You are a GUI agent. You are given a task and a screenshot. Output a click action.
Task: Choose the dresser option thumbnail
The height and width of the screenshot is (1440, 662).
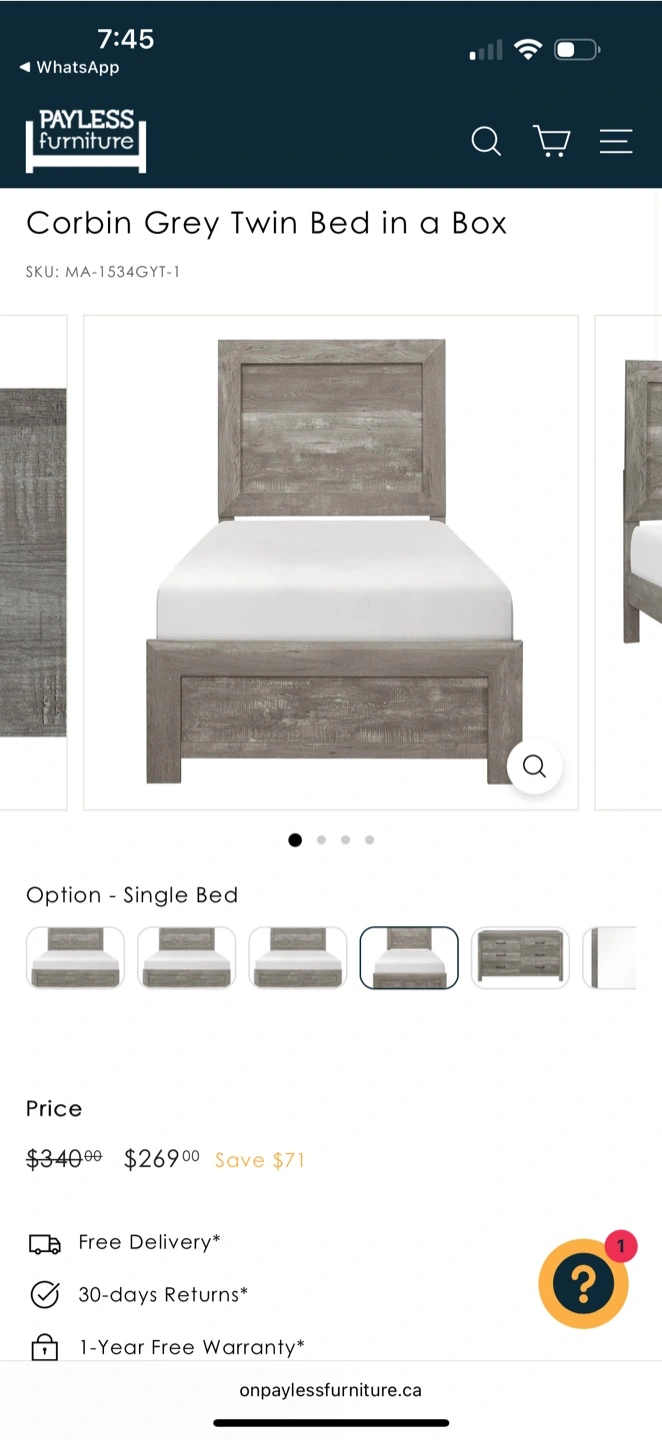[520, 958]
